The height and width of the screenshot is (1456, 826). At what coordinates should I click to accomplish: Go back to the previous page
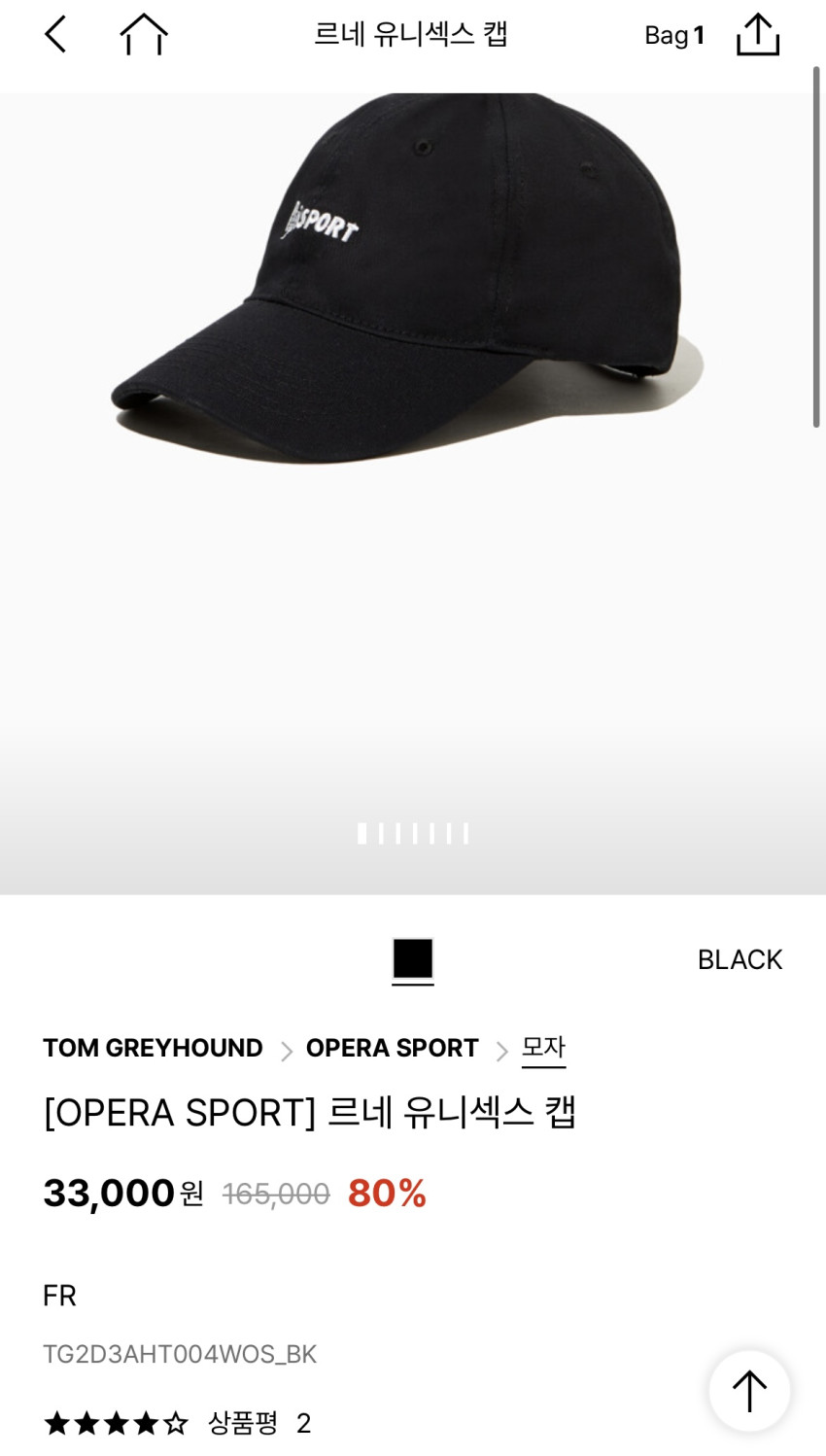click(x=55, y=35)
